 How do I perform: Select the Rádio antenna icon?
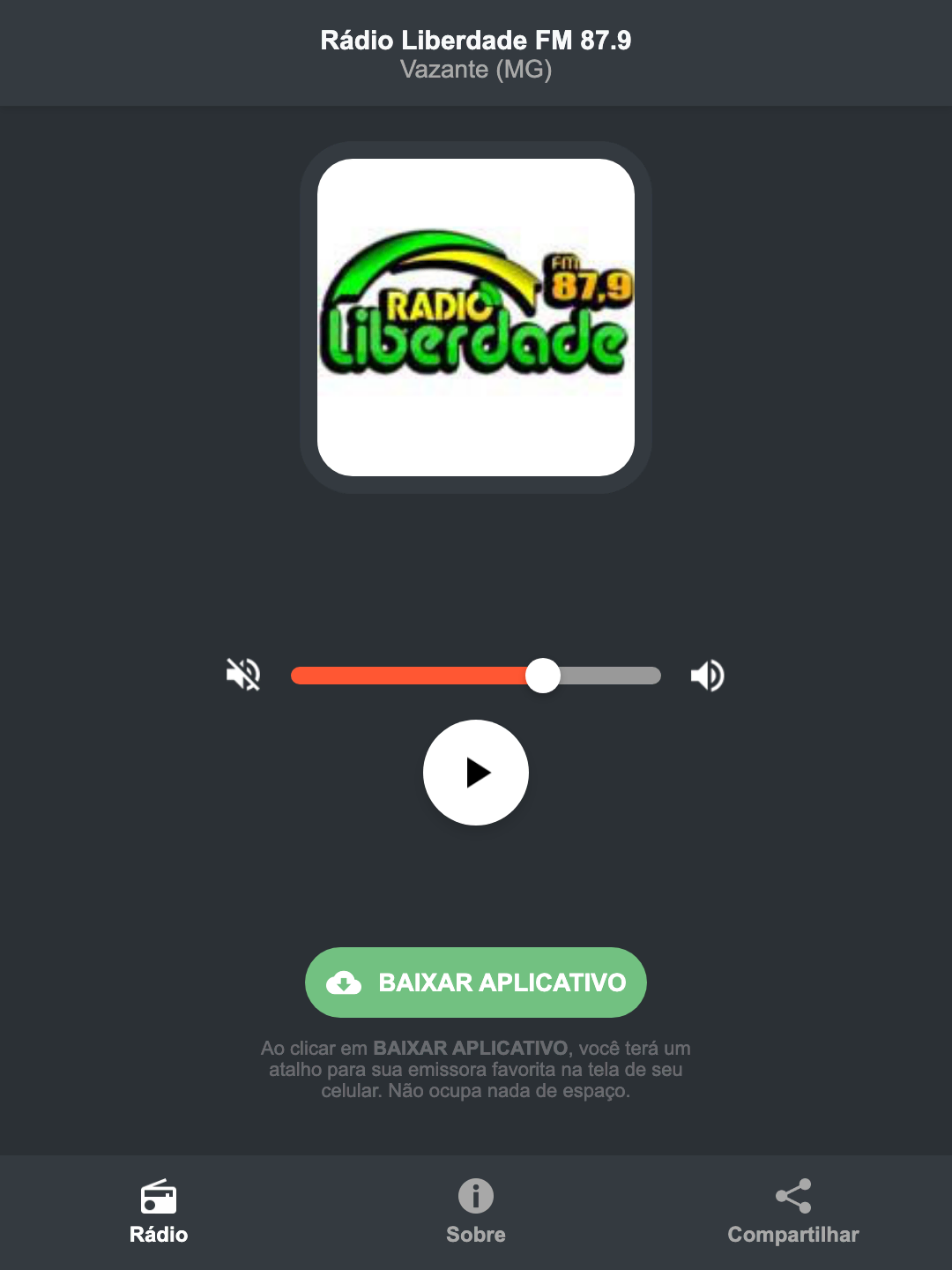point(159,1199)
